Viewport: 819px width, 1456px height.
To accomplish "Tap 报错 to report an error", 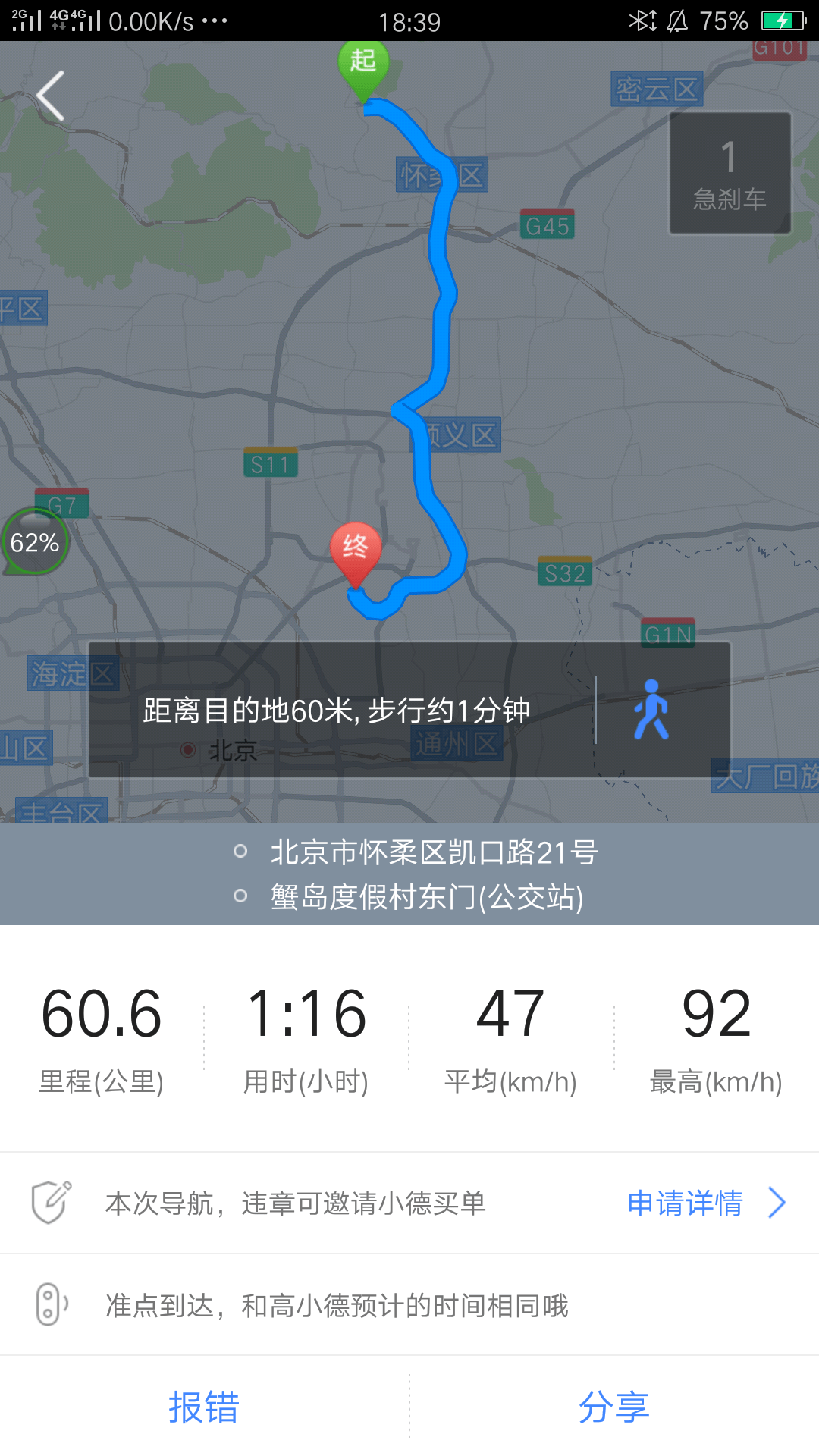I will point(204,1407).
